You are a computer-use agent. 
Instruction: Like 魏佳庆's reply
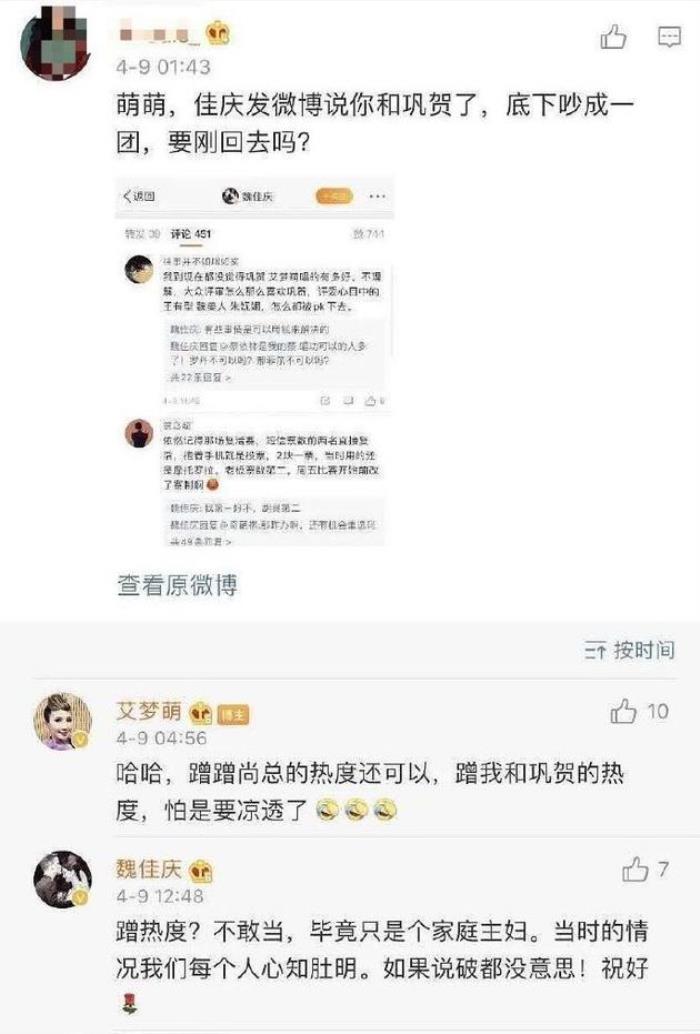tap(636, 870)
